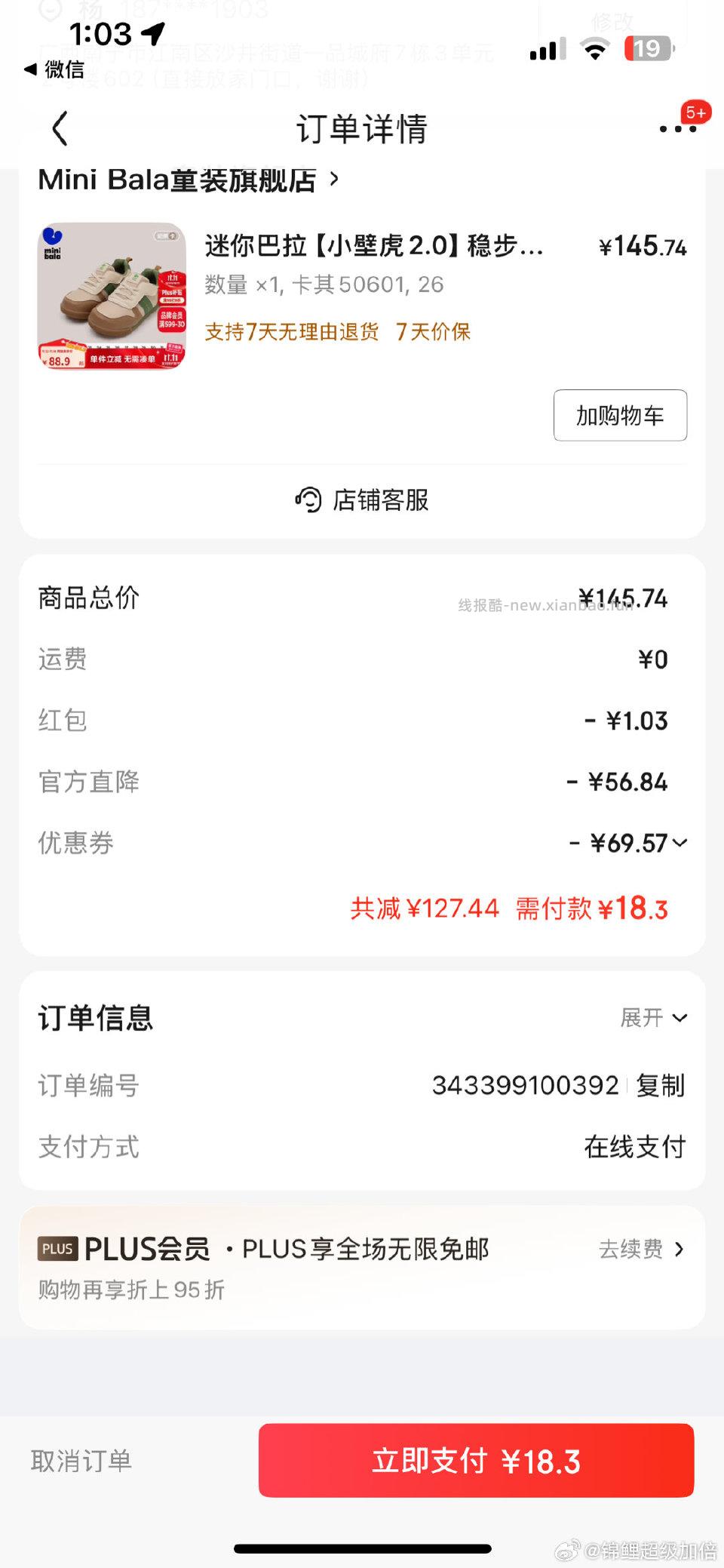The image size is (724, 1568).
Task: Expand the 优惠券 coupon details chevron
Action: coord(681,844)
